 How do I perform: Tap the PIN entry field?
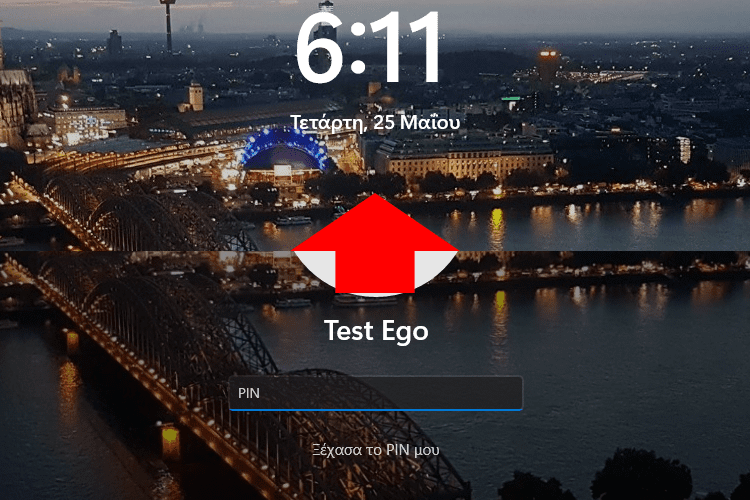375,393
